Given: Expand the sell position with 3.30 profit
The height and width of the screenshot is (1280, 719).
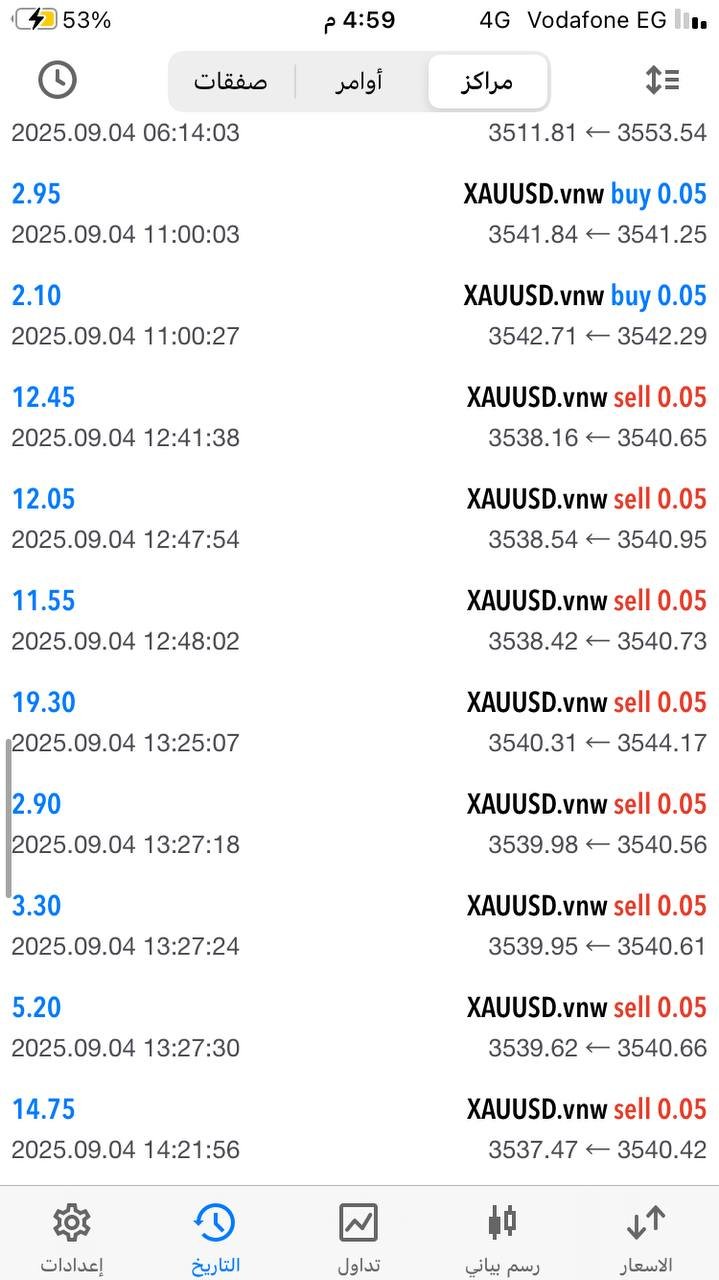Looking at the screenshot, I should (x=359, y=925).
